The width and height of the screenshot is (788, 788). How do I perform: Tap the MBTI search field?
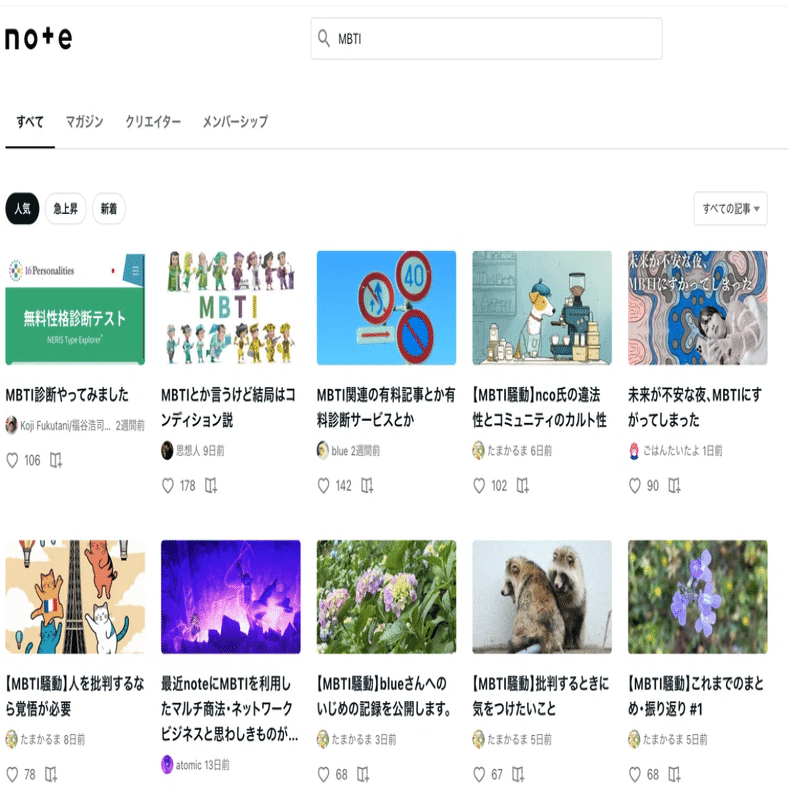[x=486, y=39]
